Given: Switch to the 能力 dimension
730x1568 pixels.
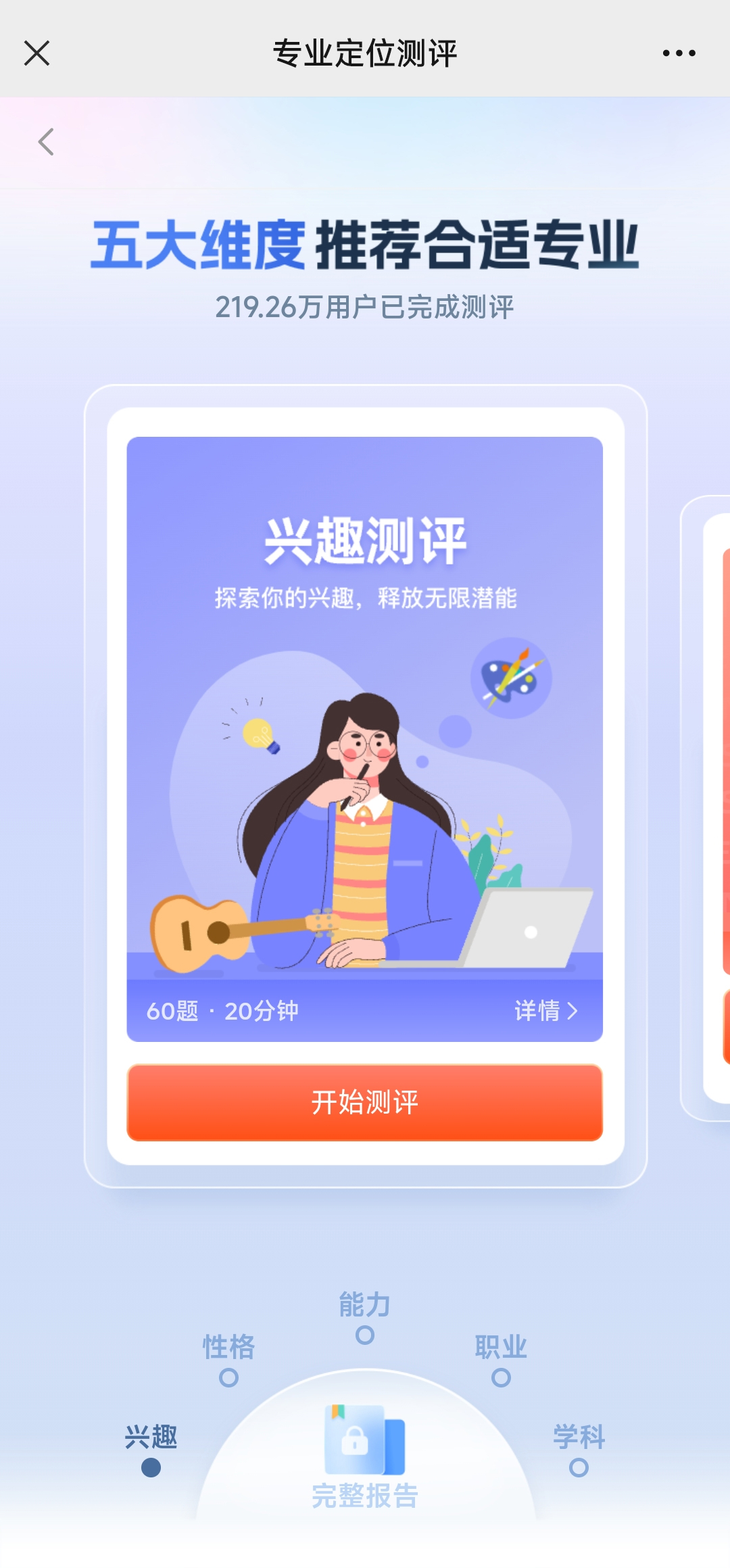Looking at the screenshot, I should coord(365,1316).
